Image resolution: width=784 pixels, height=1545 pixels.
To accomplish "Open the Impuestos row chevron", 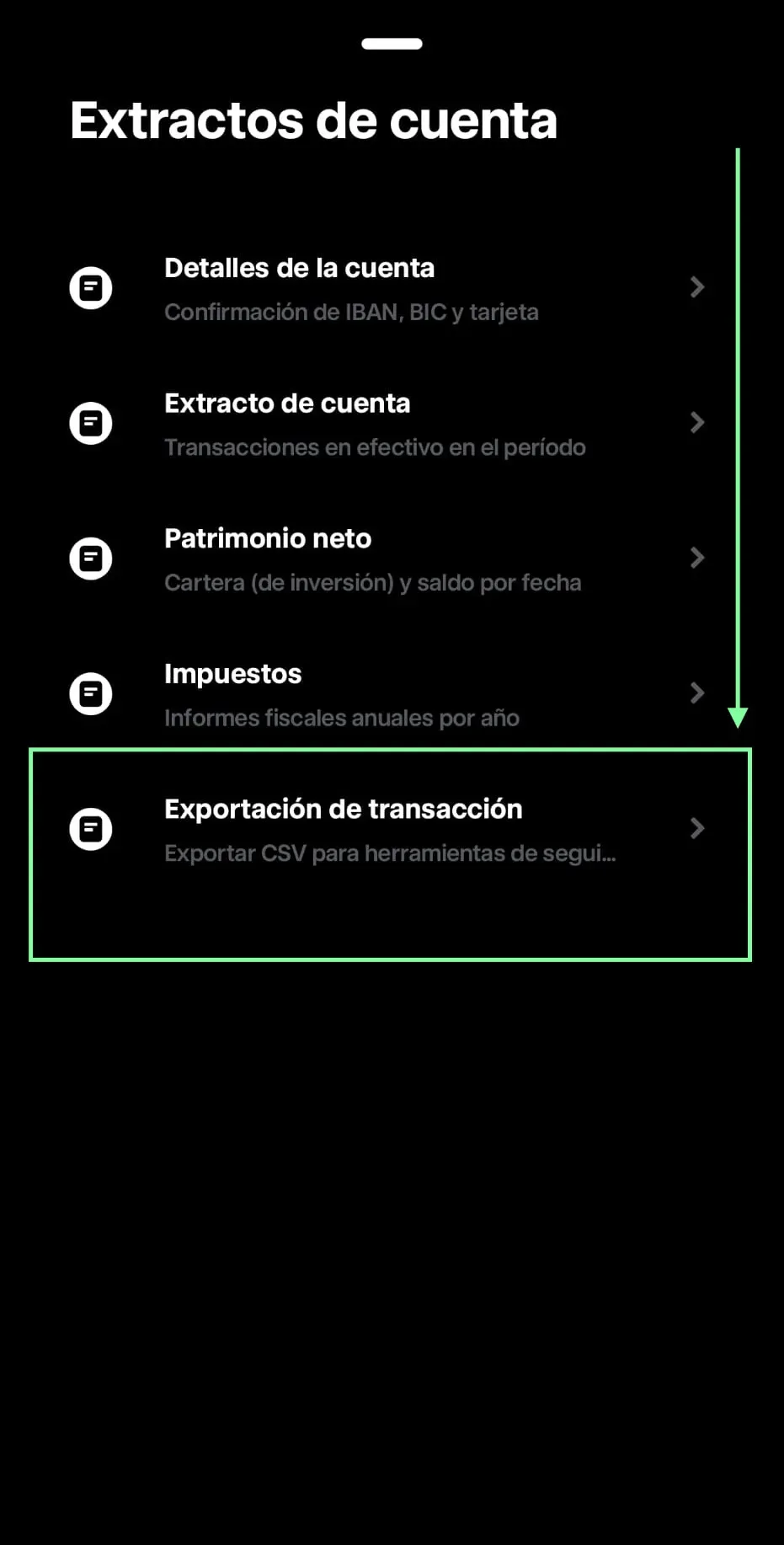I will tap(697, 693).
